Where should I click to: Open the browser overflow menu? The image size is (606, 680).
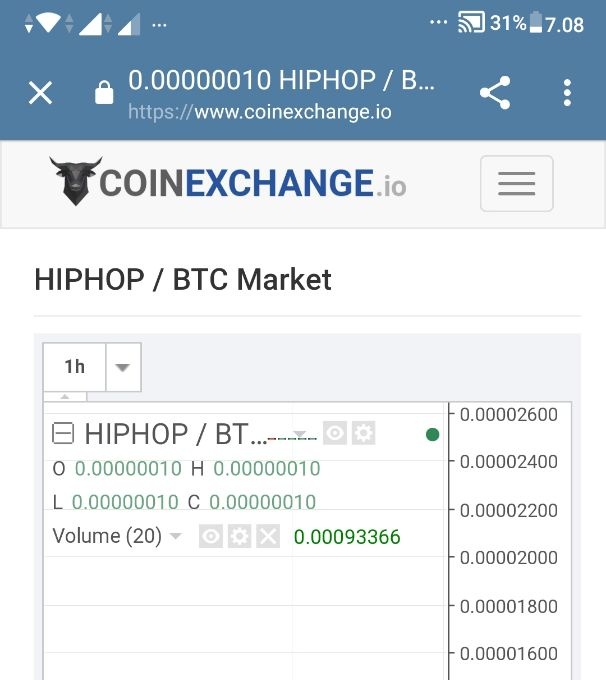(567, 94)
